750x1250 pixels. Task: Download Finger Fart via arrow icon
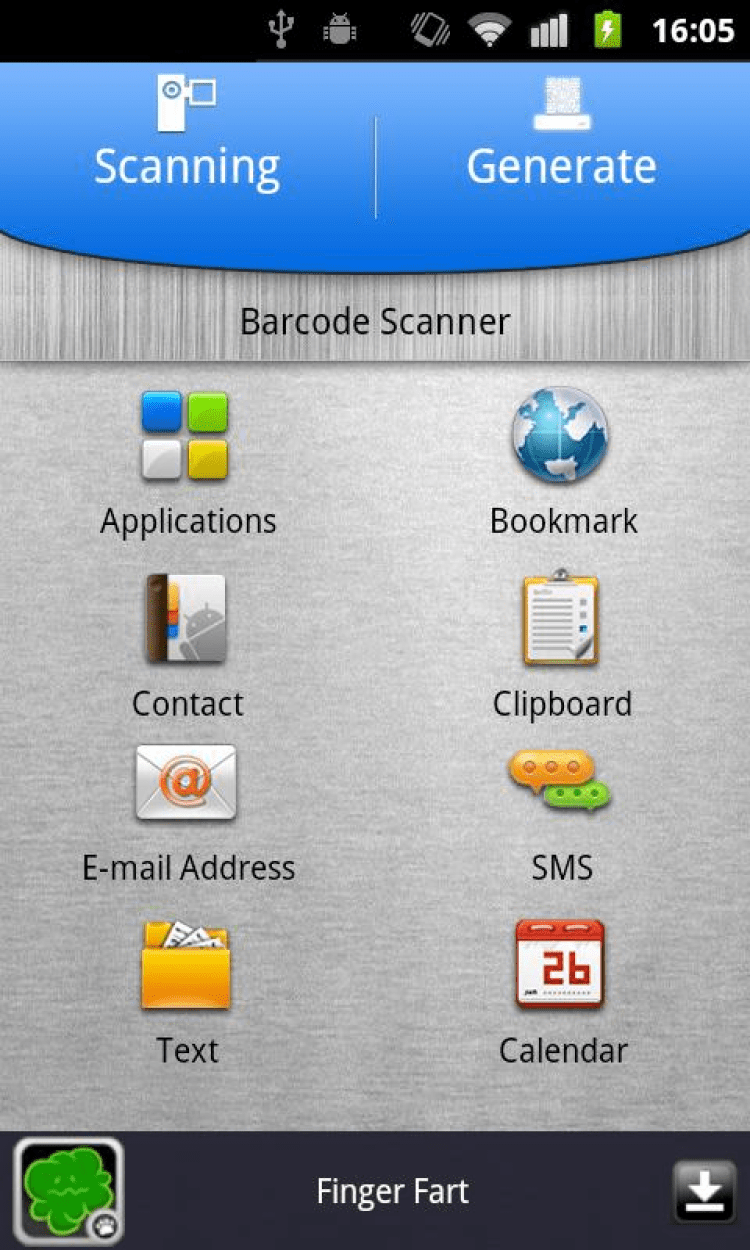[705, 1191]
